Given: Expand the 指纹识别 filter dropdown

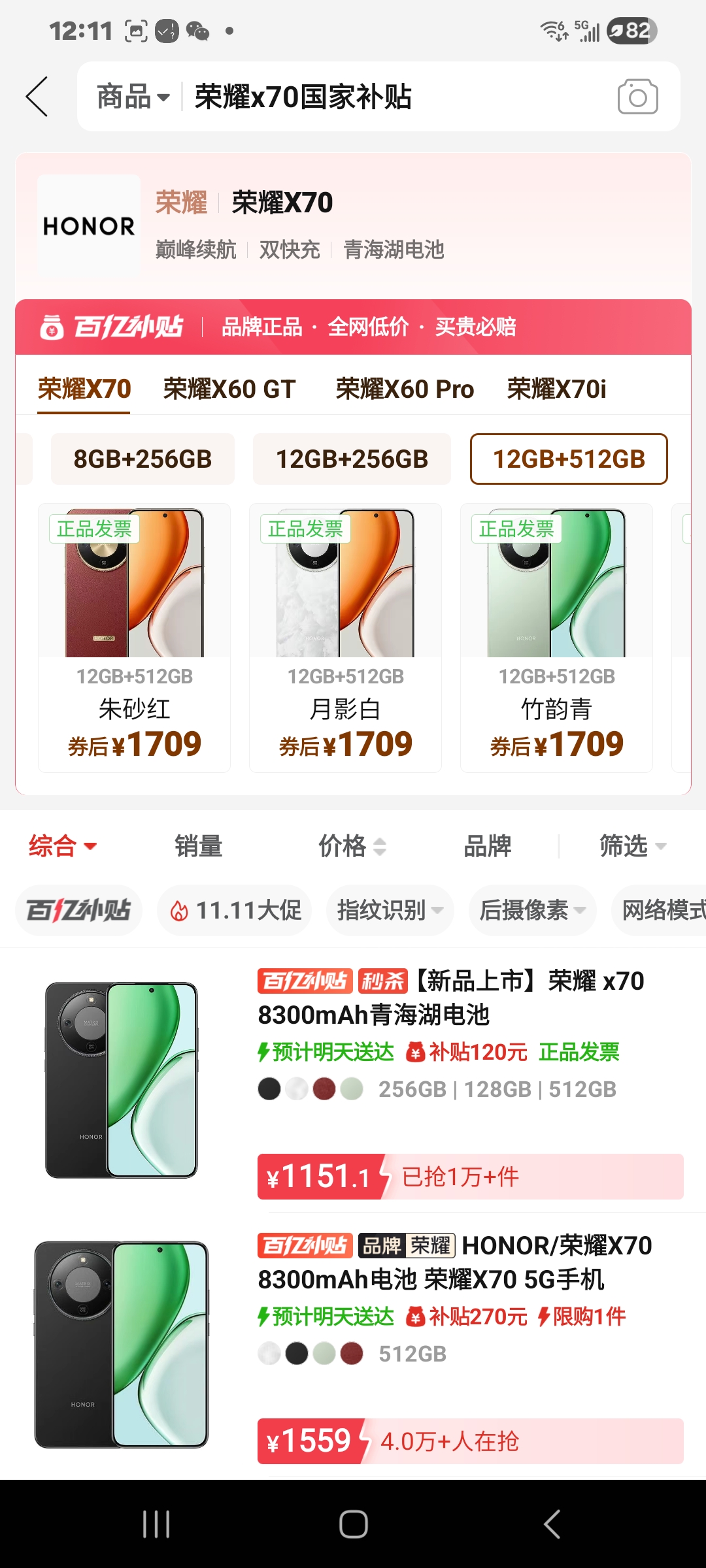Looking at the screenshot, I should coord(390,910).
